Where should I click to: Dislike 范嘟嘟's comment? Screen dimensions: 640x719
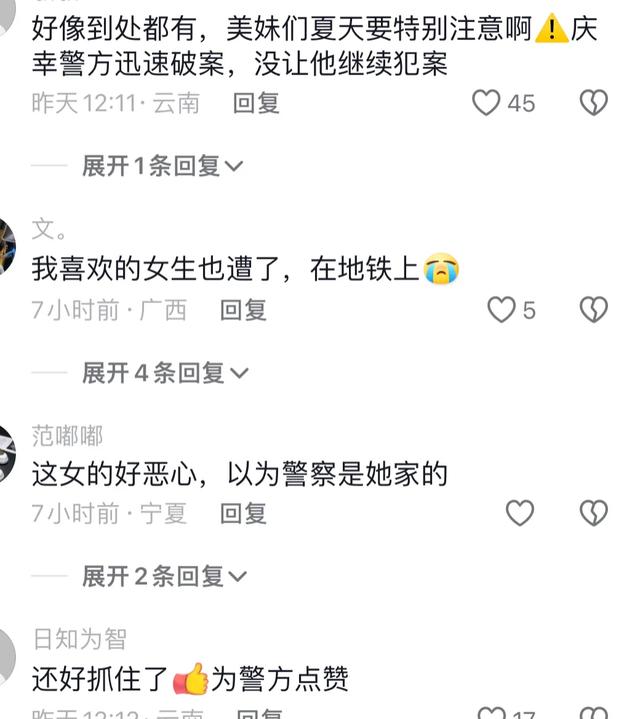[594, 514]
